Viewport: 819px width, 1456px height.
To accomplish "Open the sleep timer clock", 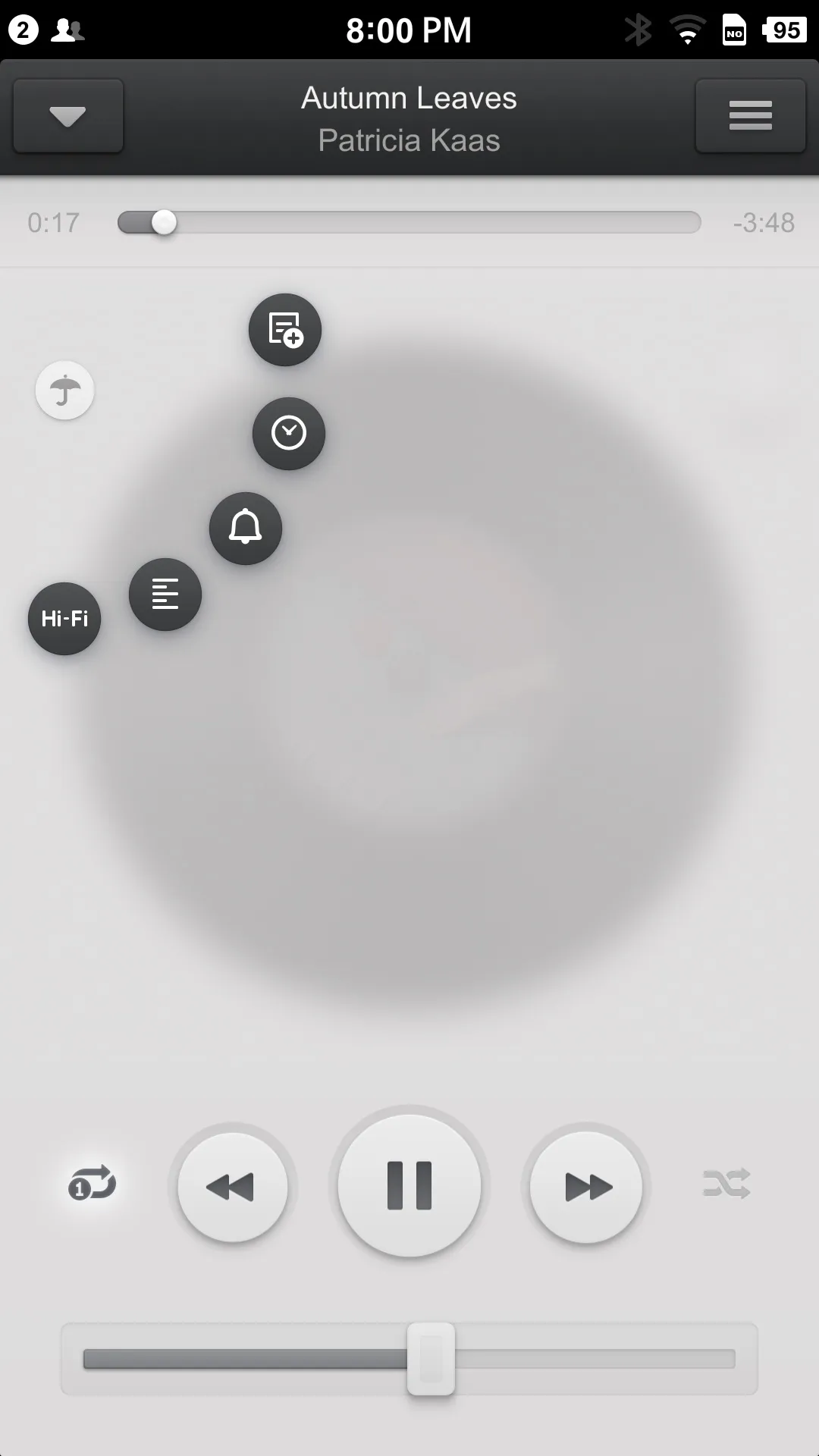I will [288, 433].
